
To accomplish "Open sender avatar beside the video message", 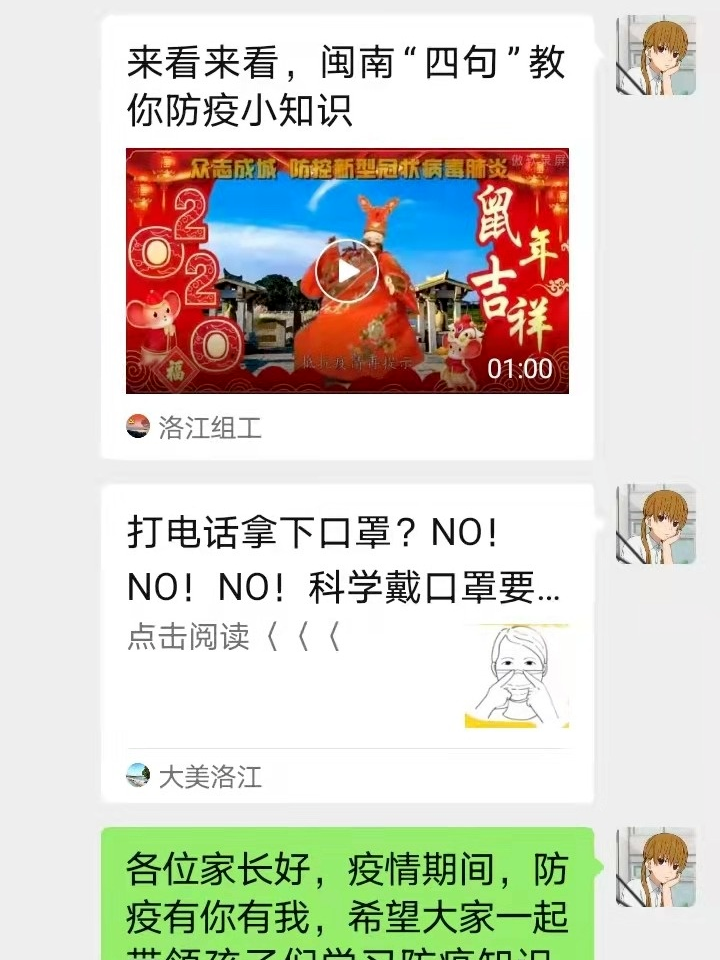I will coord(656,55).
